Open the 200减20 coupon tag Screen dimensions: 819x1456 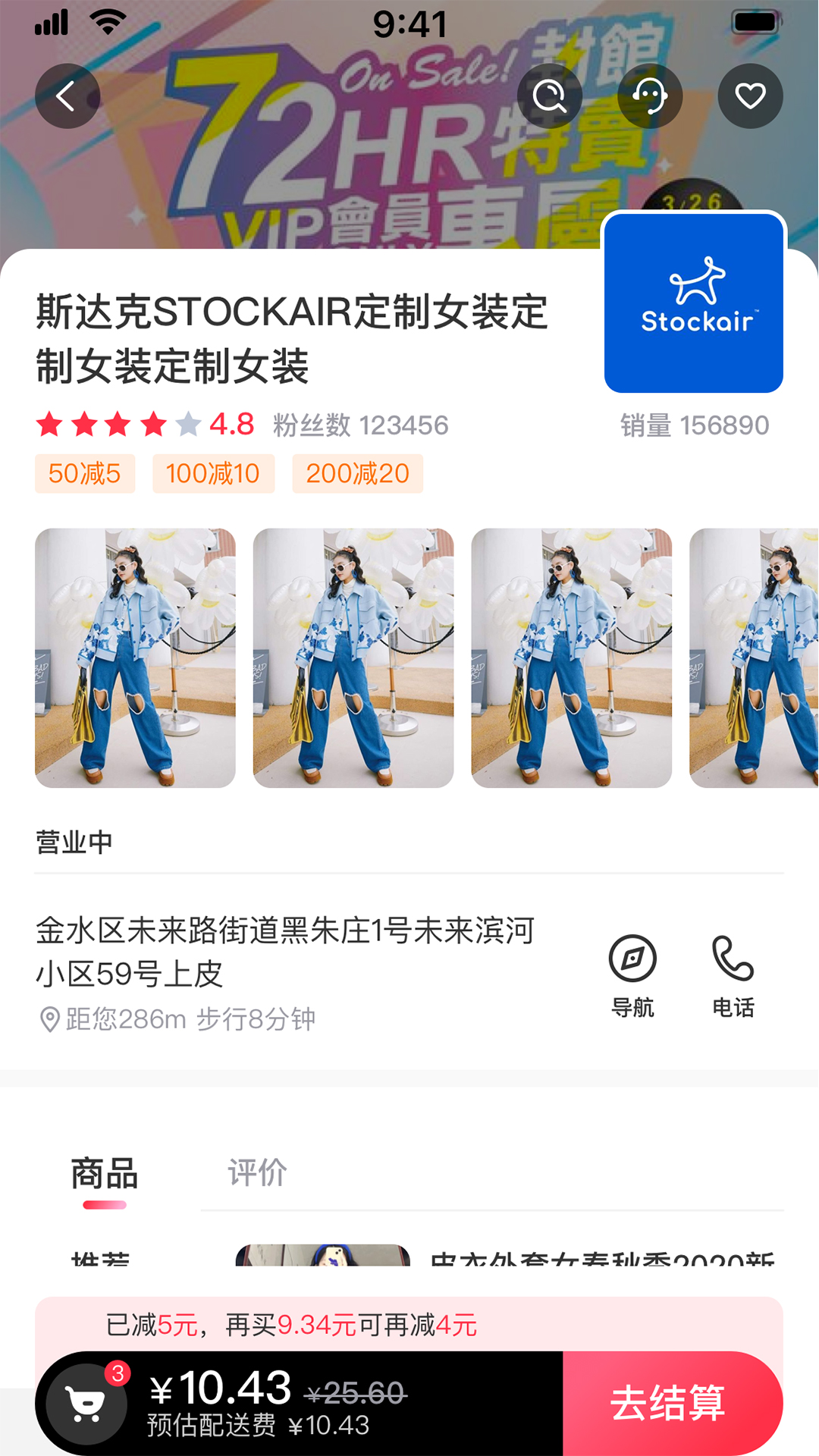(356, 474)
